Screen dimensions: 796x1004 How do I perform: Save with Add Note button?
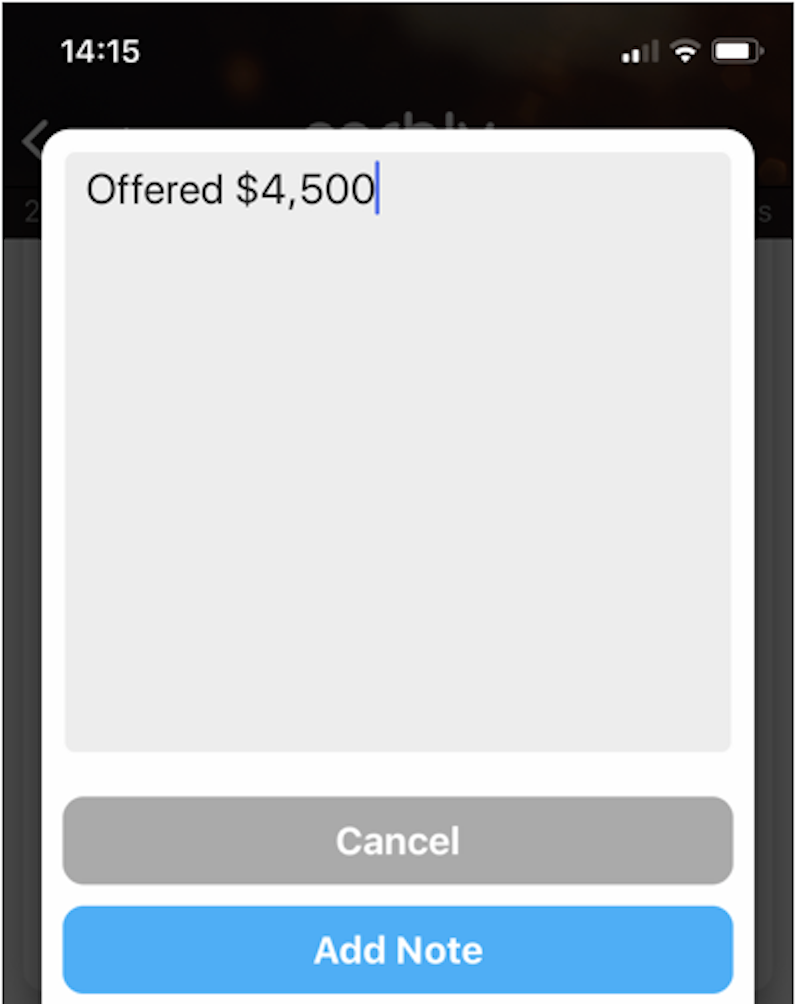click(398, 949)
